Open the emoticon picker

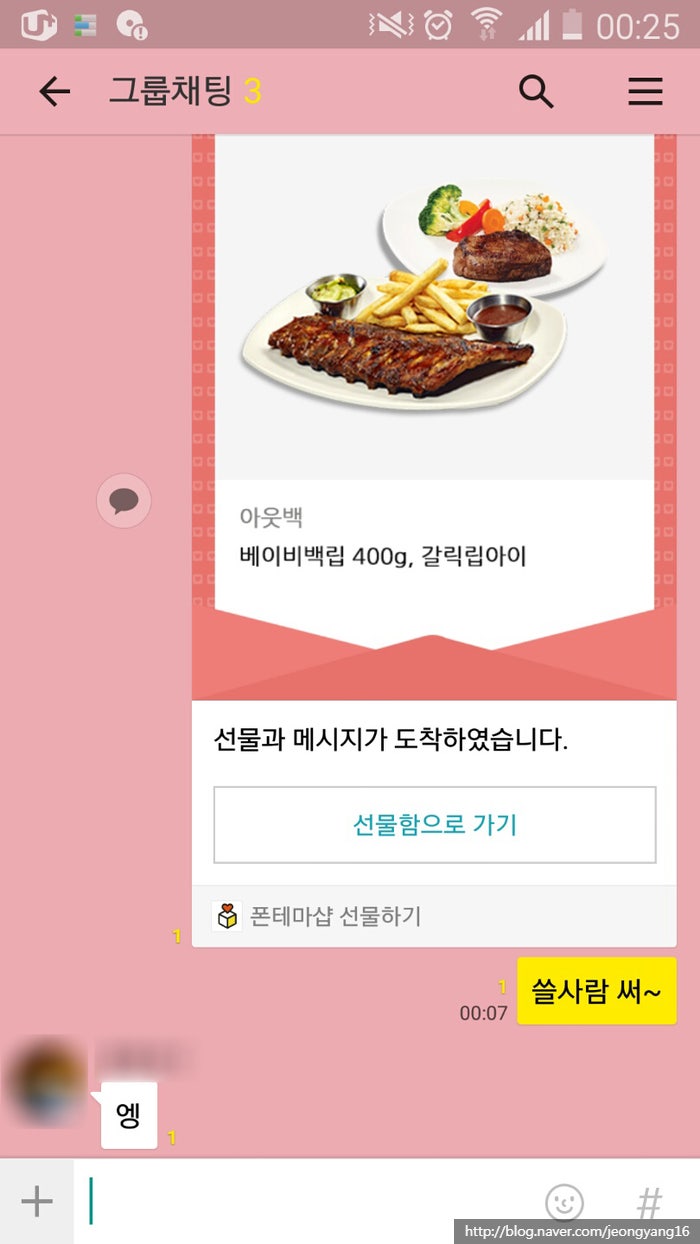click(564, 1202)
